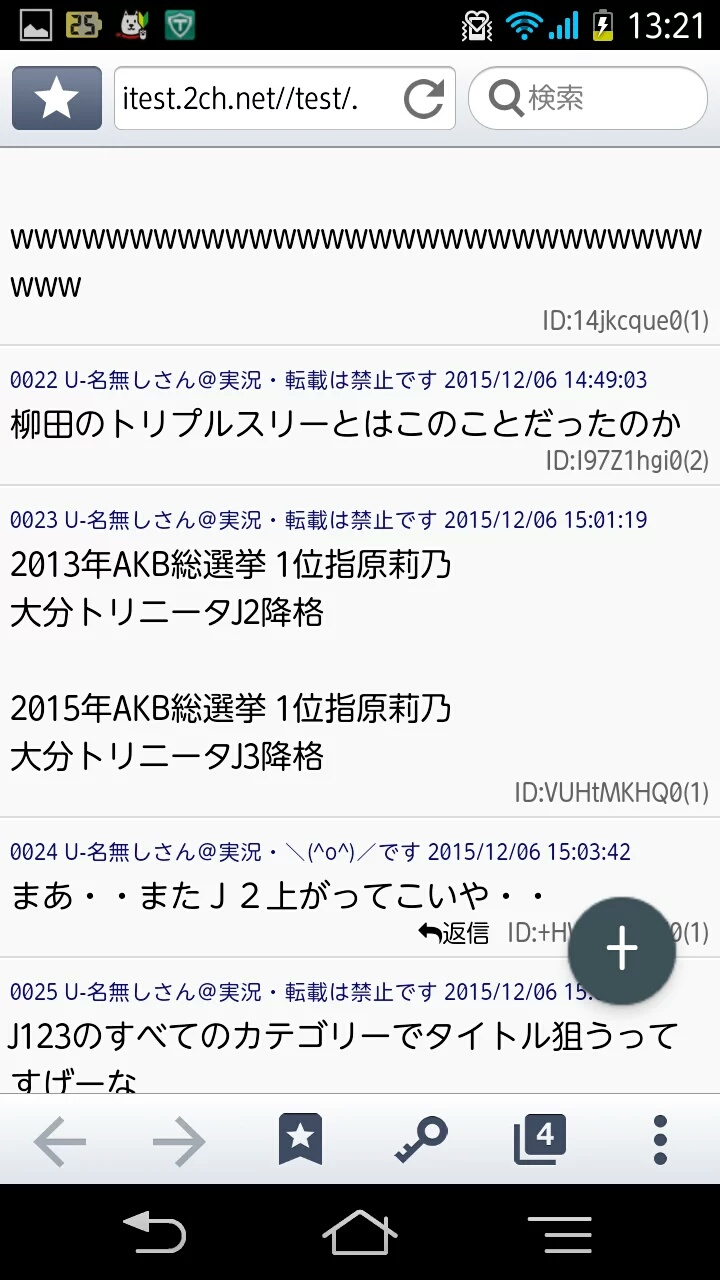View the 4 open tabs

pyautogui.click(x=540, y=1140)
